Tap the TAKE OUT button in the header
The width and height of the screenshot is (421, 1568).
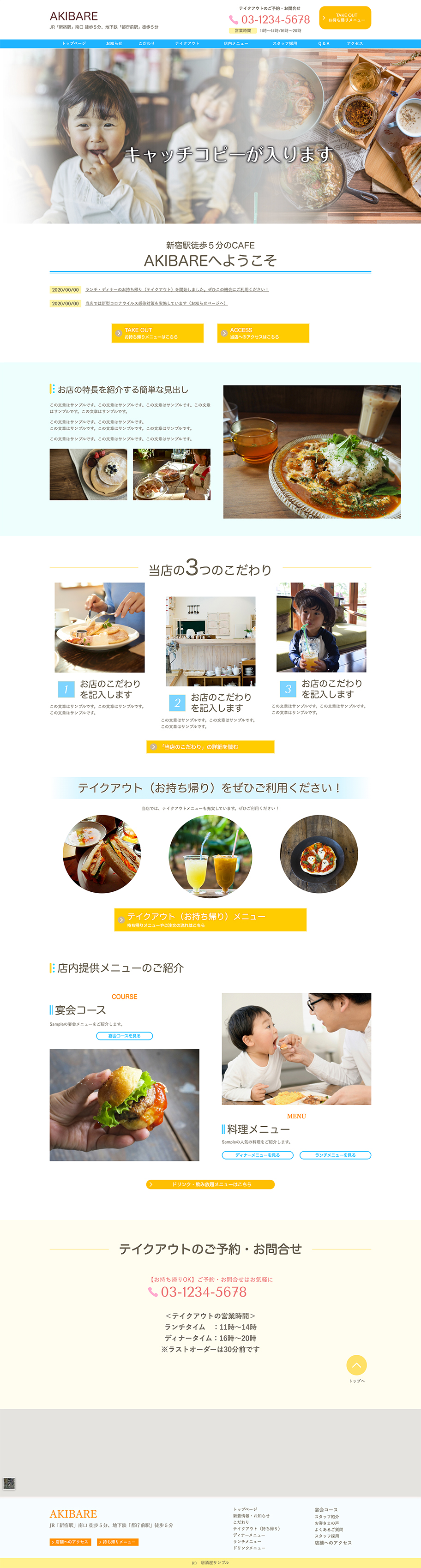(345, 18)
